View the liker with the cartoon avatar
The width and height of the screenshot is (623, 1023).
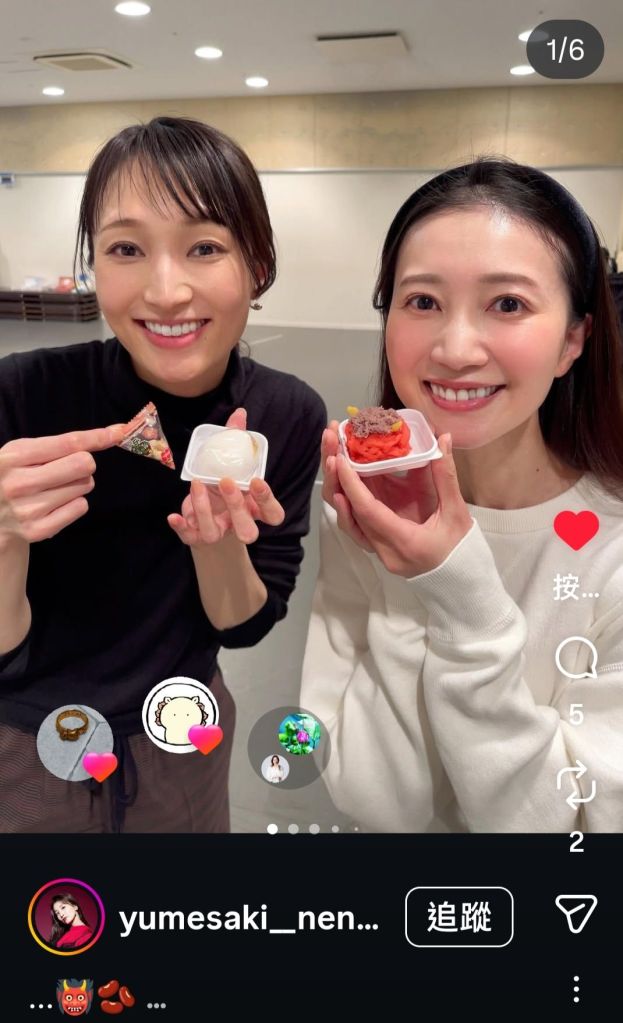point(180,715)
